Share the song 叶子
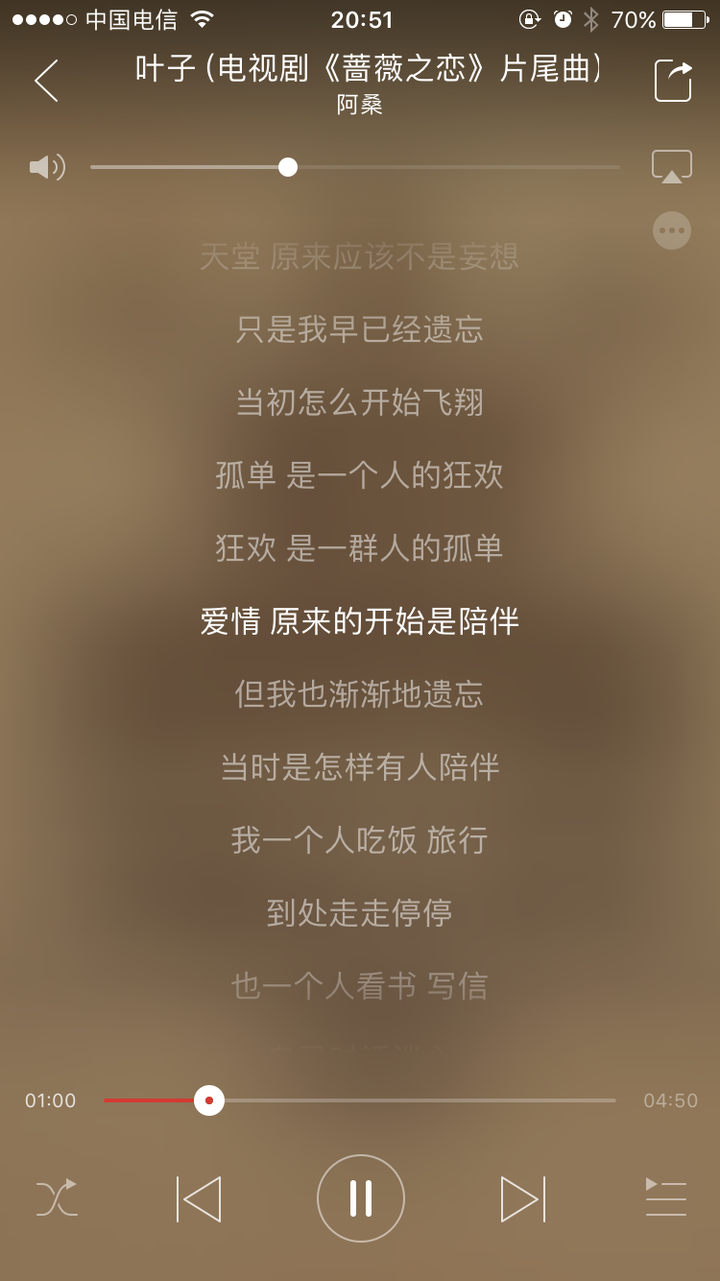720x1281 pixels. pyautogui.click(x=673, y=81)
